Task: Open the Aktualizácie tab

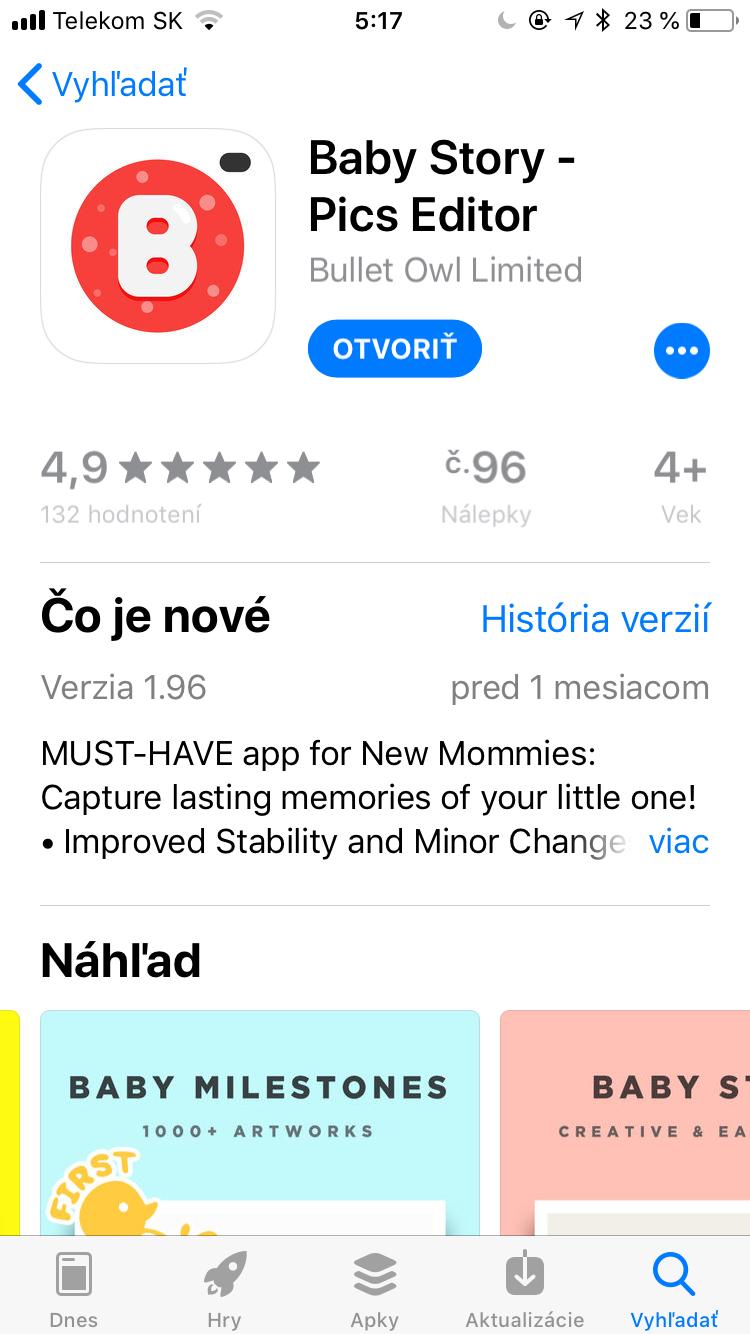Action: pyautogui.click(x=525, y=1288)
